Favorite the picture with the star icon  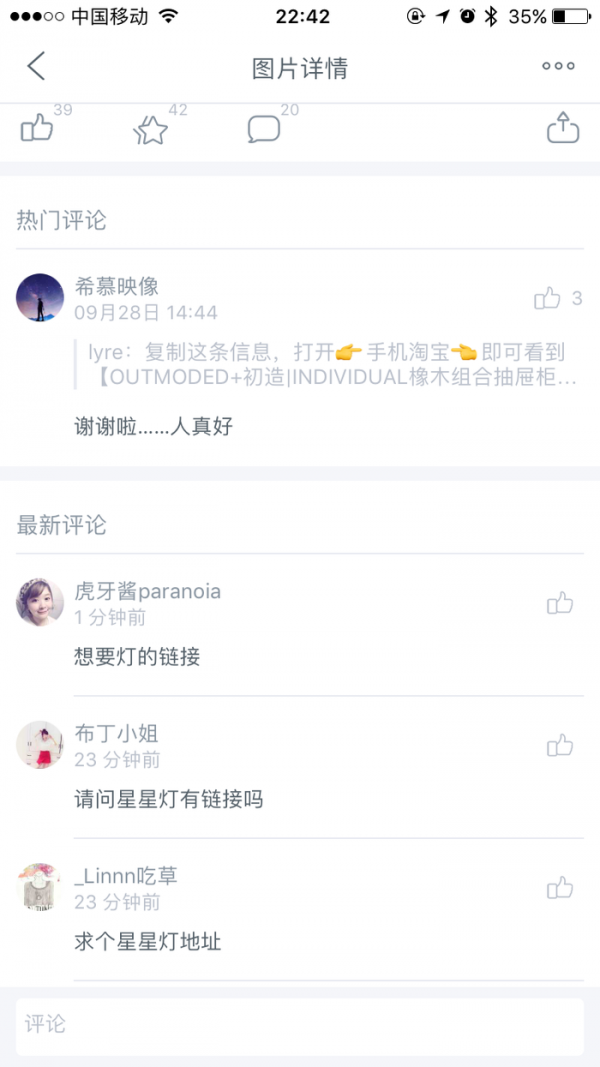[x=151, y=129]
